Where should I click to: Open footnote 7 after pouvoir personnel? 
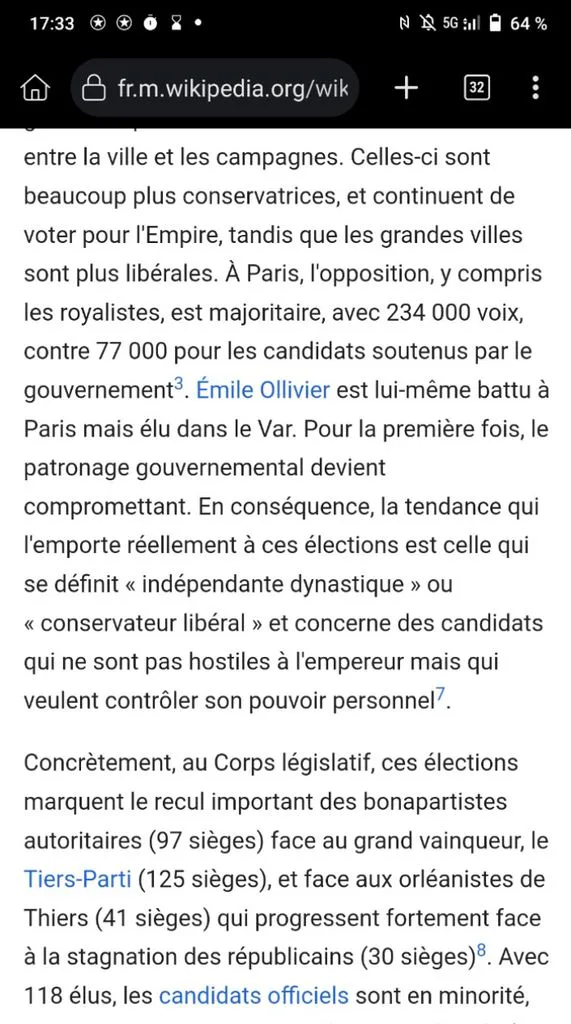tap(441, 694)
